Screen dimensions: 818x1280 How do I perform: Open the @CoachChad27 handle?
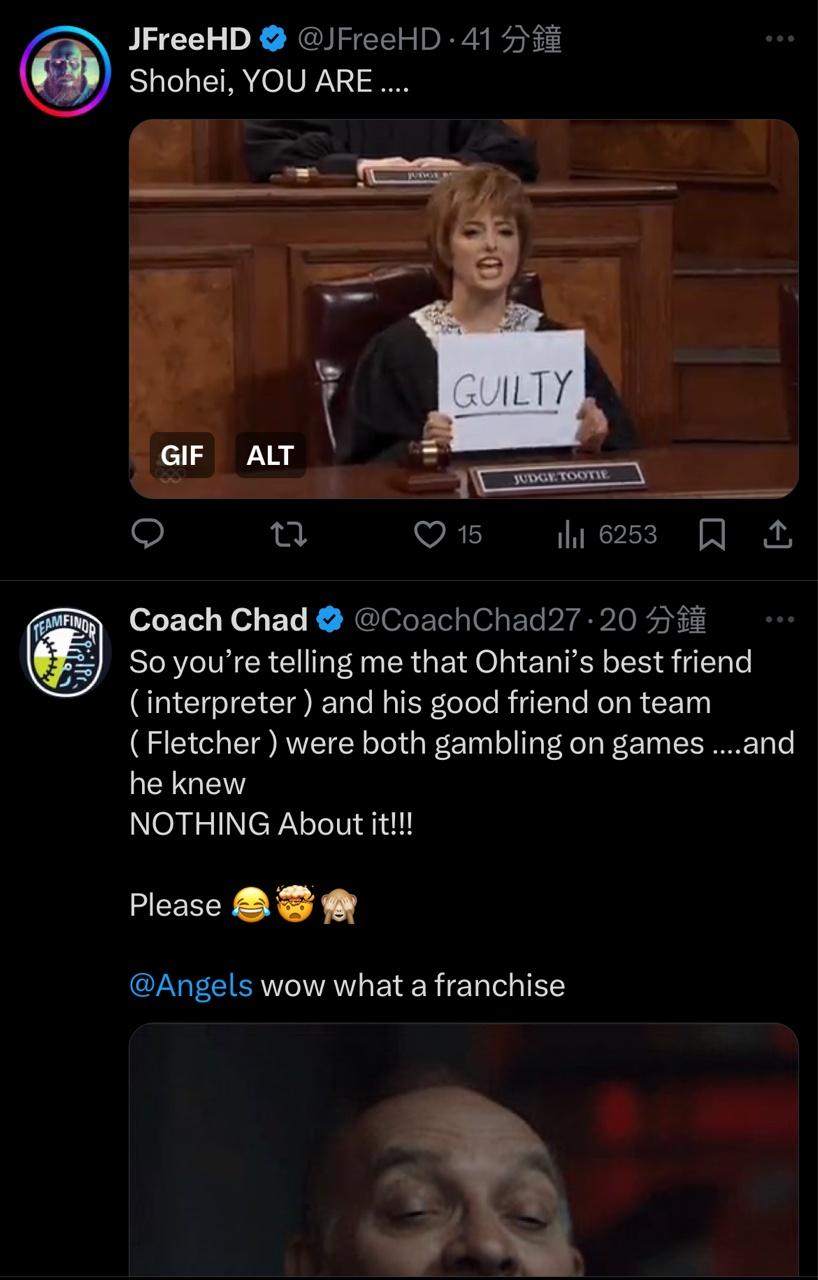[x=467, y=620]
